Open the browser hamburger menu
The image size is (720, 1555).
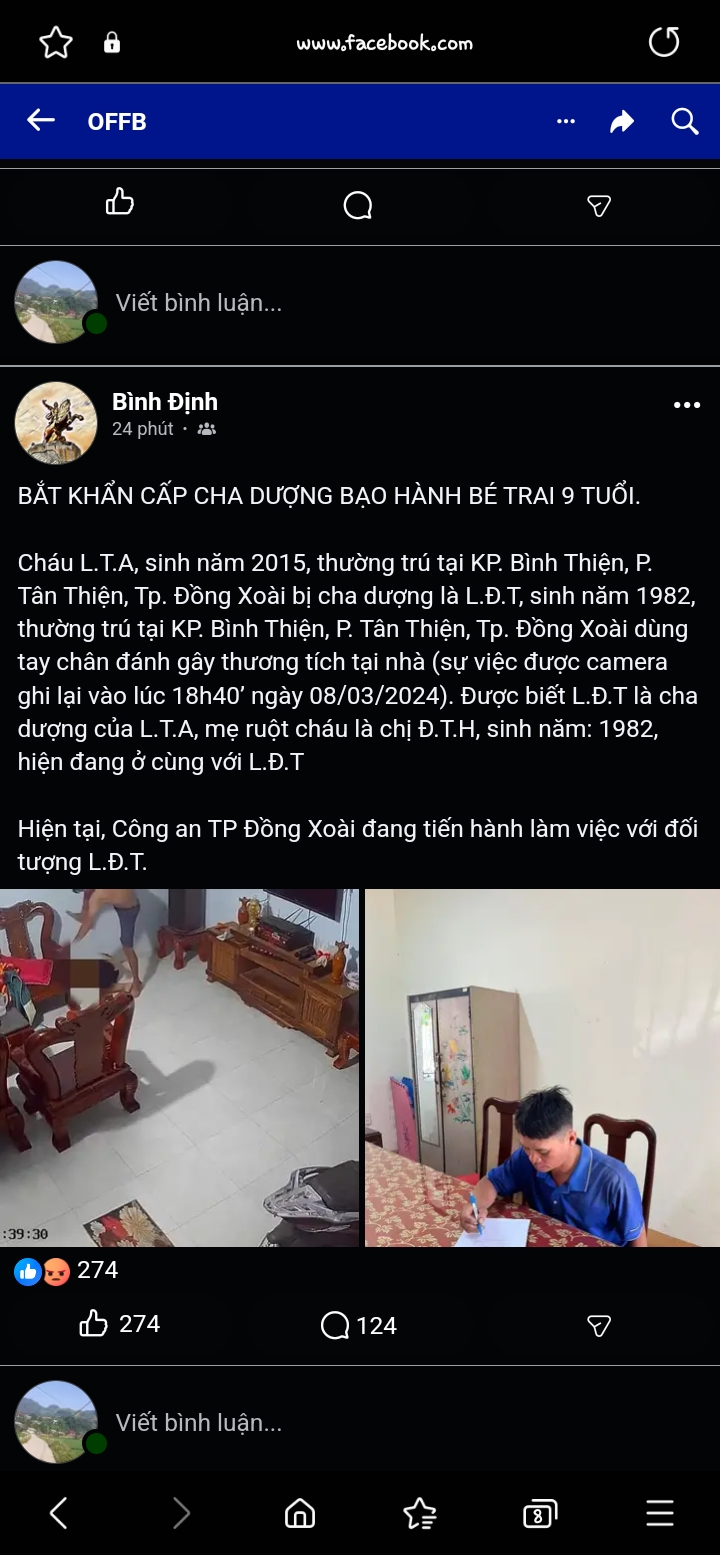pyautogui.click(x=660, y=1513)
